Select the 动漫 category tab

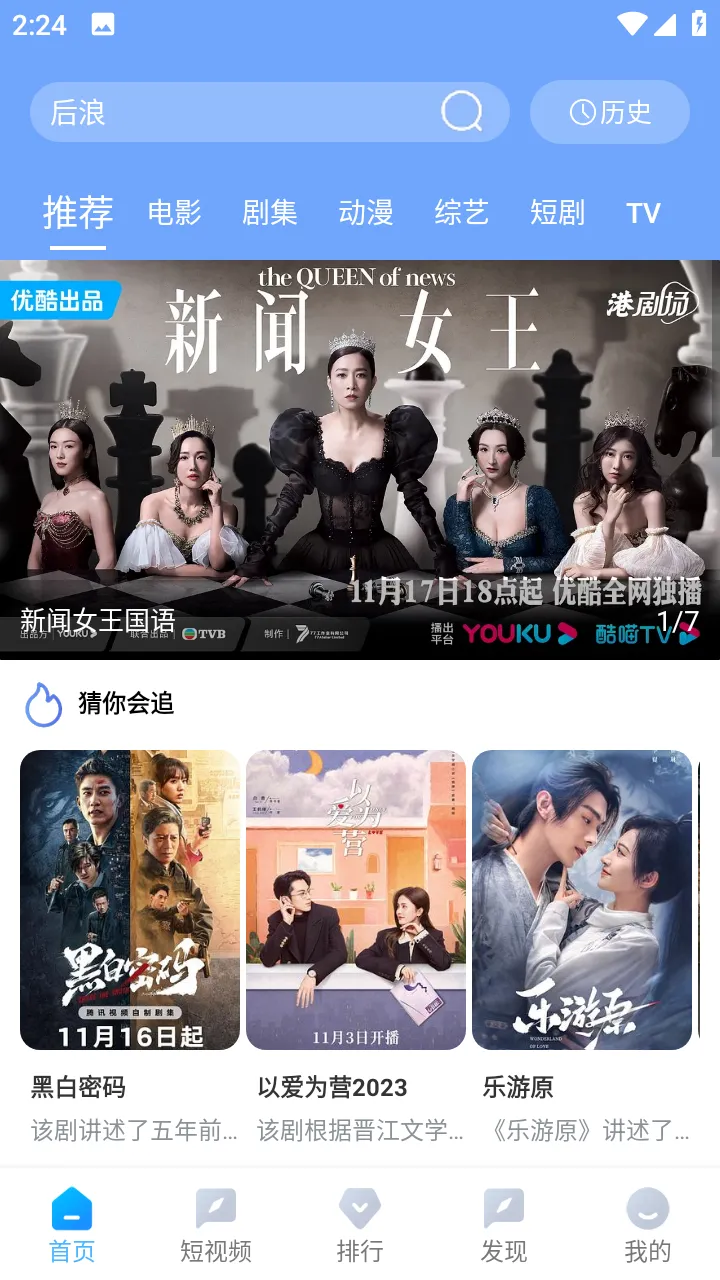pos(366,213)
